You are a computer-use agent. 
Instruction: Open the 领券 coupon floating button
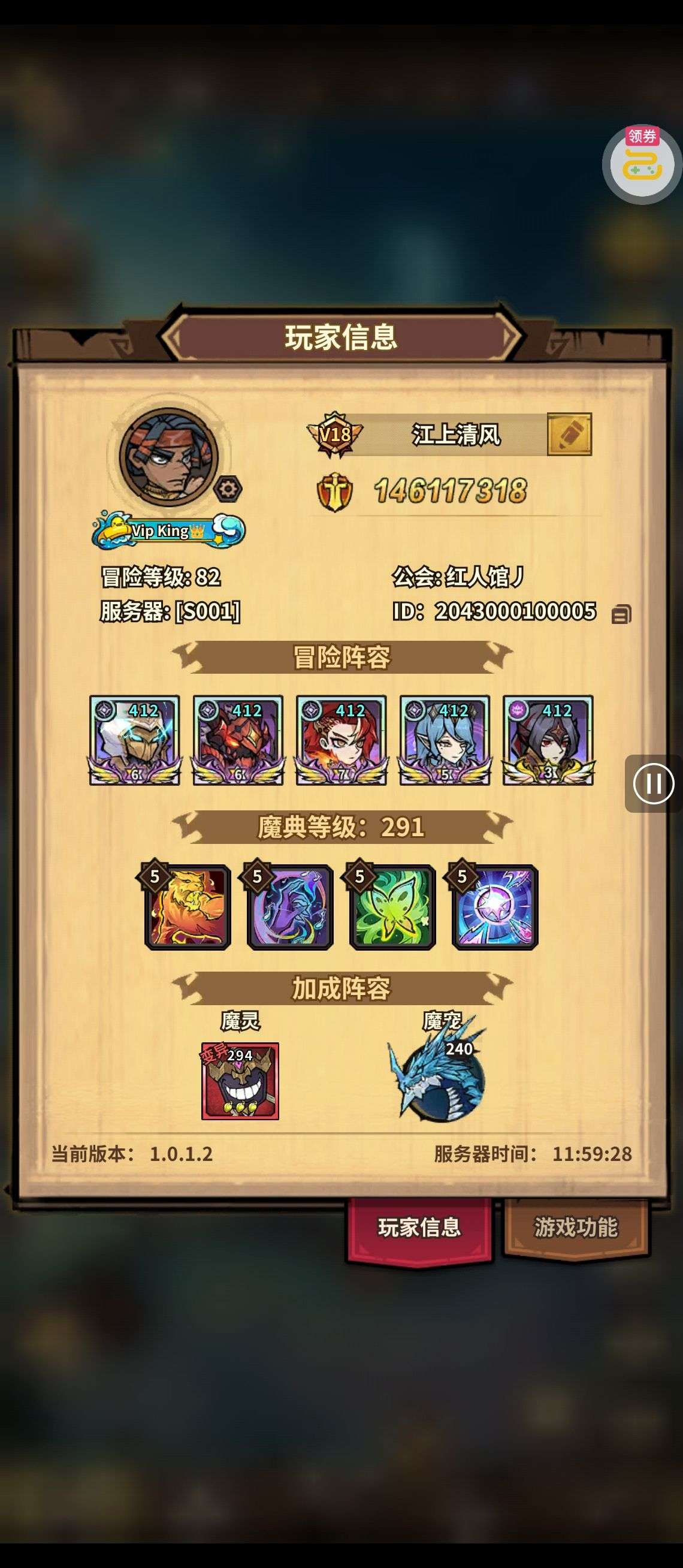[642, 164]
